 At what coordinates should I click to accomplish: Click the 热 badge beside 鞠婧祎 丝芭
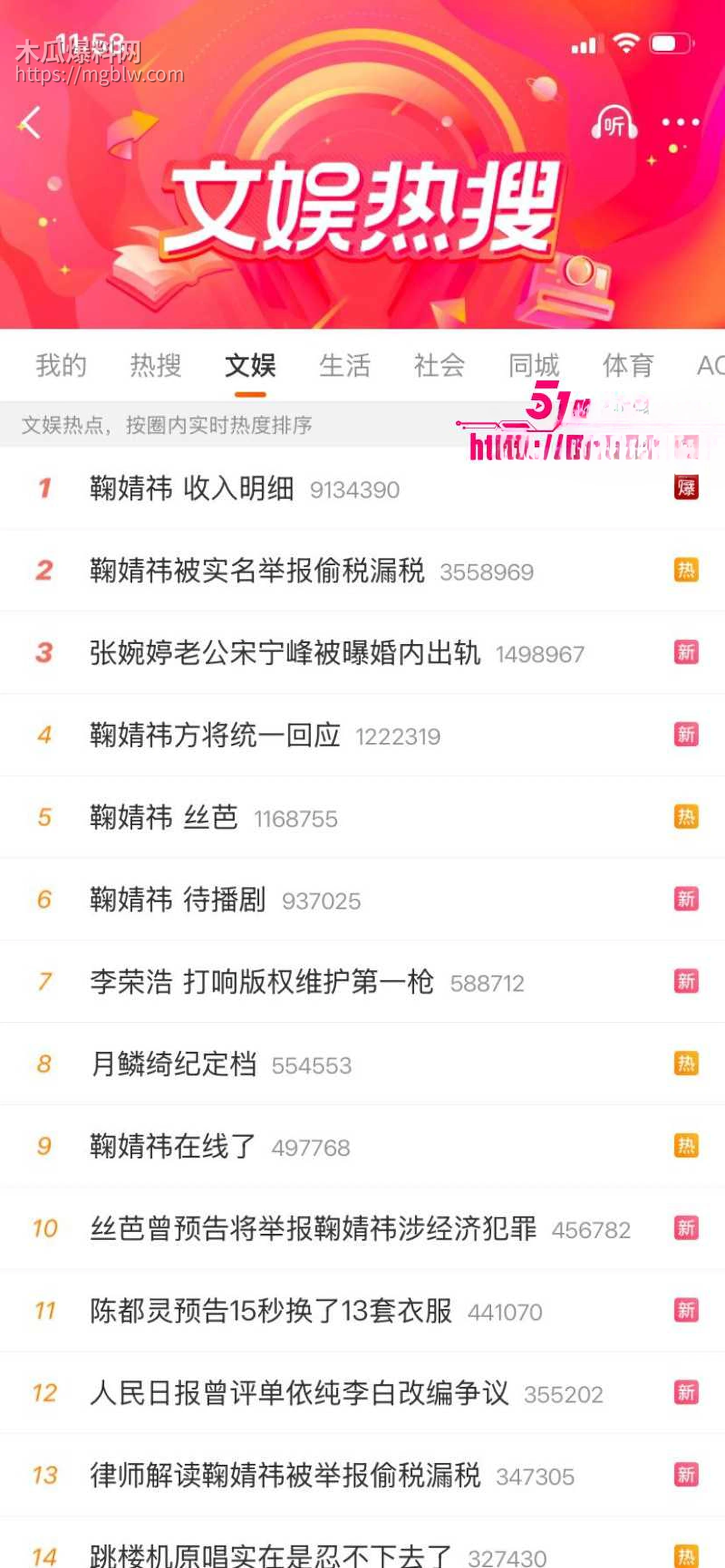pyautogui.click(x=687, y=818)
